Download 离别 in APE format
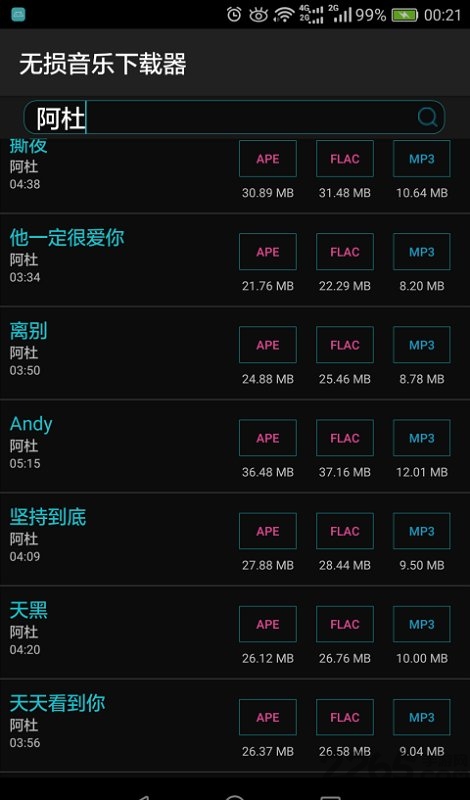 [268, 345]
